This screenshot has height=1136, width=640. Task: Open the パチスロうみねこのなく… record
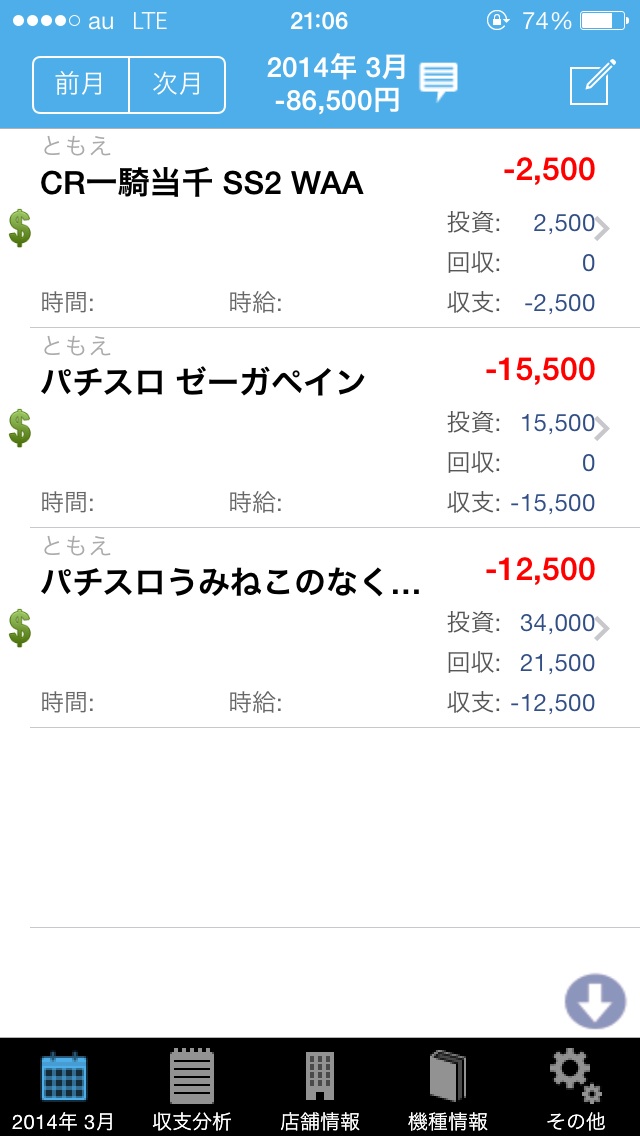[x=320, y=628]
